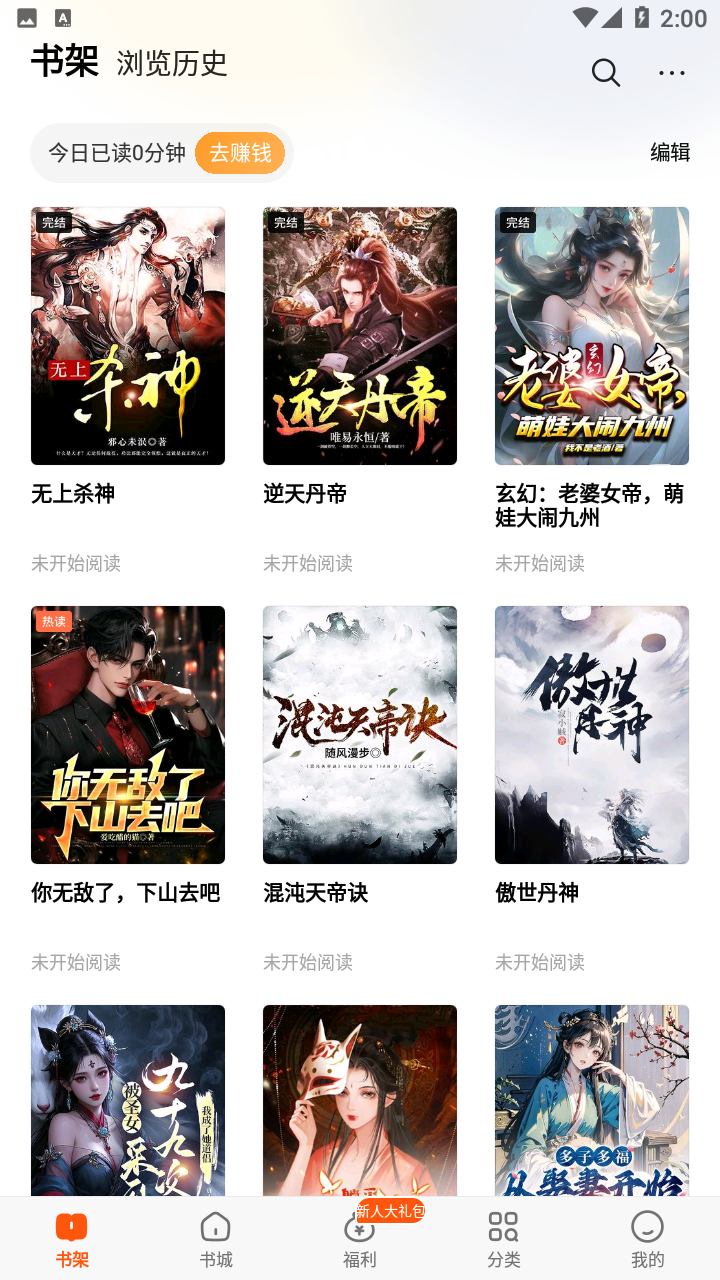Select the 书架 bottom tab
Image resolution: width=720 pixels, height=1280 pixels.
[x=72, y=1238]
